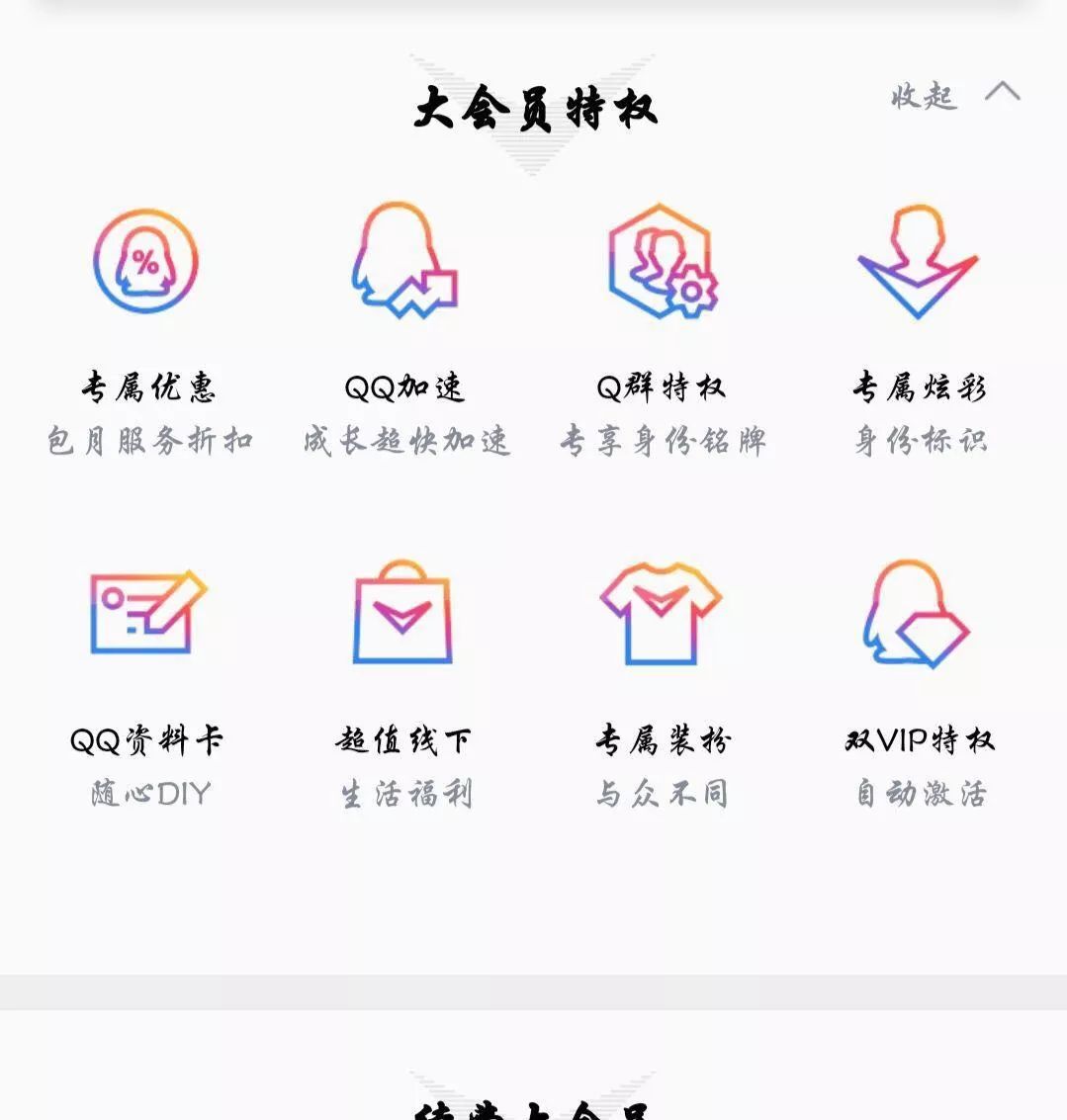Open 专属炫彩 identity badge privilege
1067x1120 pixels.
[918, 262]
